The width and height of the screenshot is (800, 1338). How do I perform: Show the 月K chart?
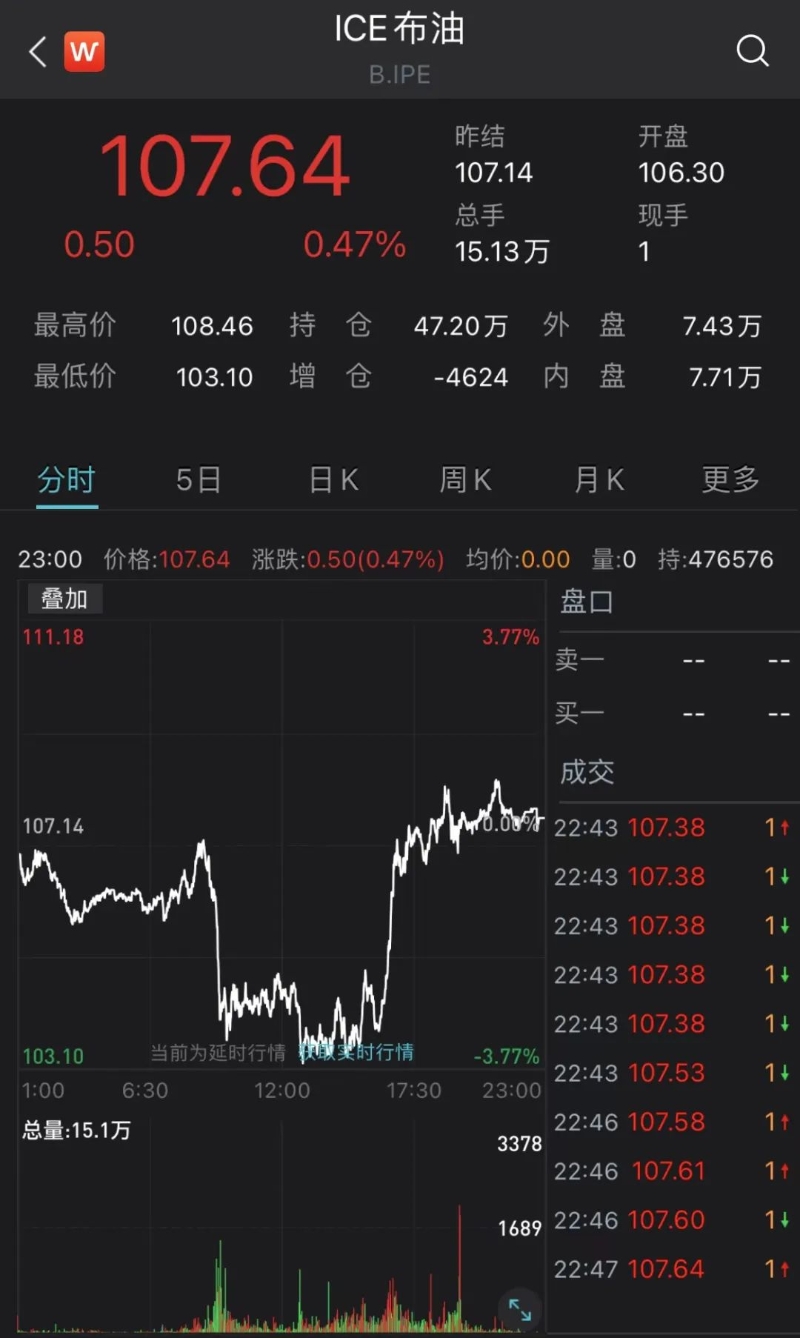[598, 481]
